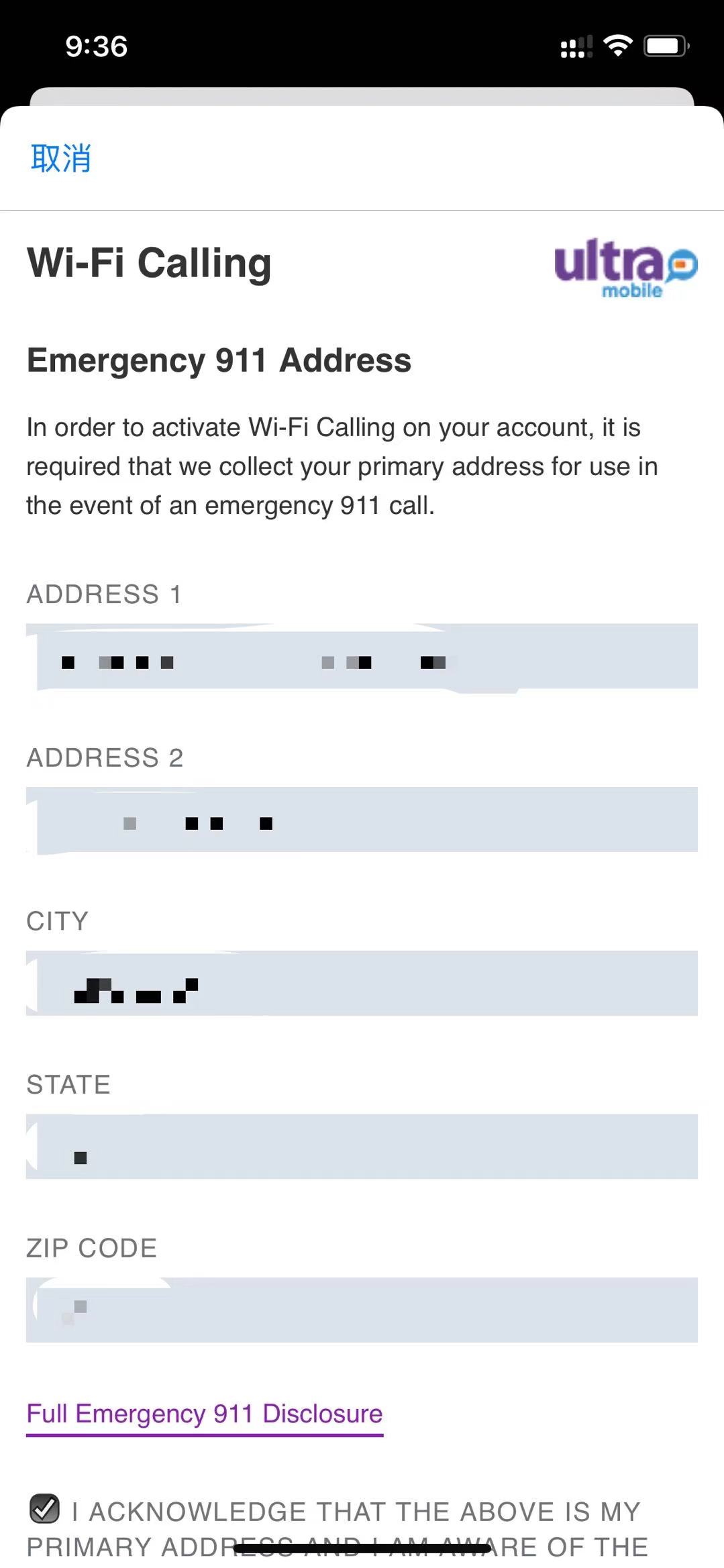This screenshot has width=724, height=1568.
Task: Select the City input field
Action: 362,983
